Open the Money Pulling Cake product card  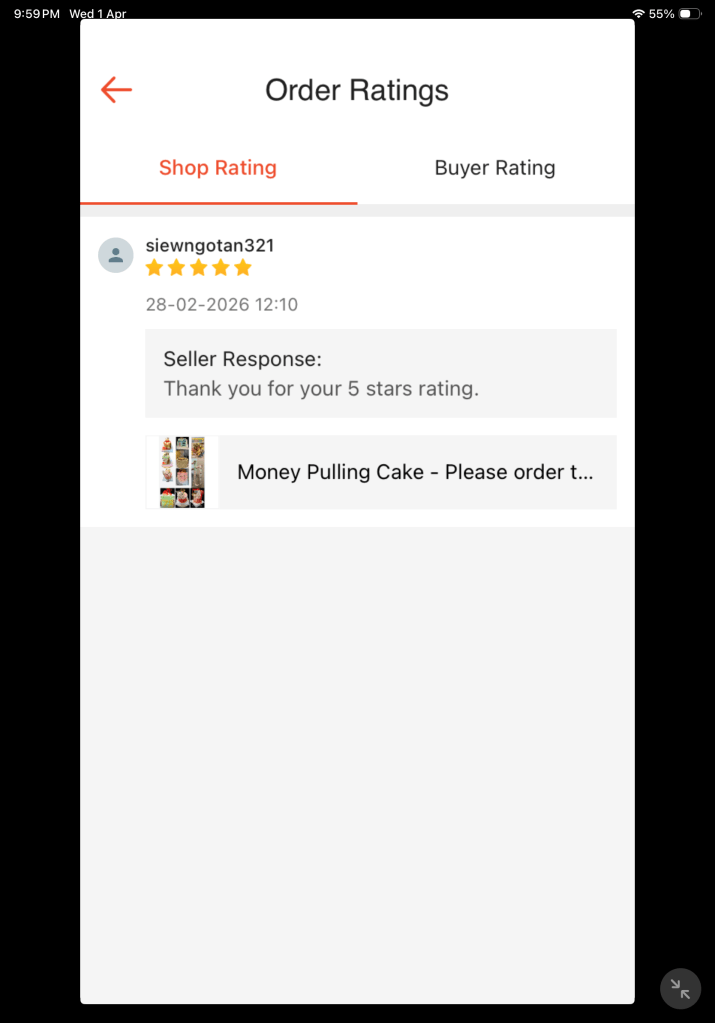click(x=380, y=472)
